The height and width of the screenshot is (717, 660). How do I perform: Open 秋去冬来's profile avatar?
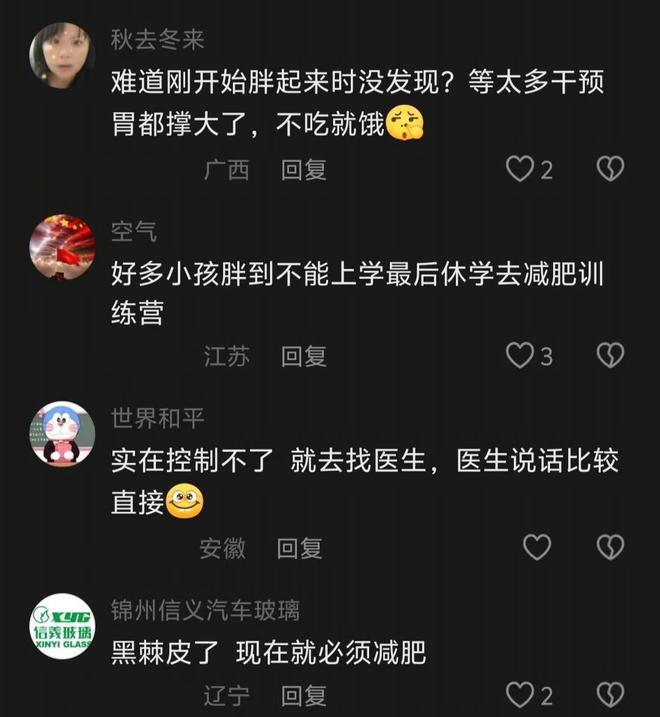62,57
